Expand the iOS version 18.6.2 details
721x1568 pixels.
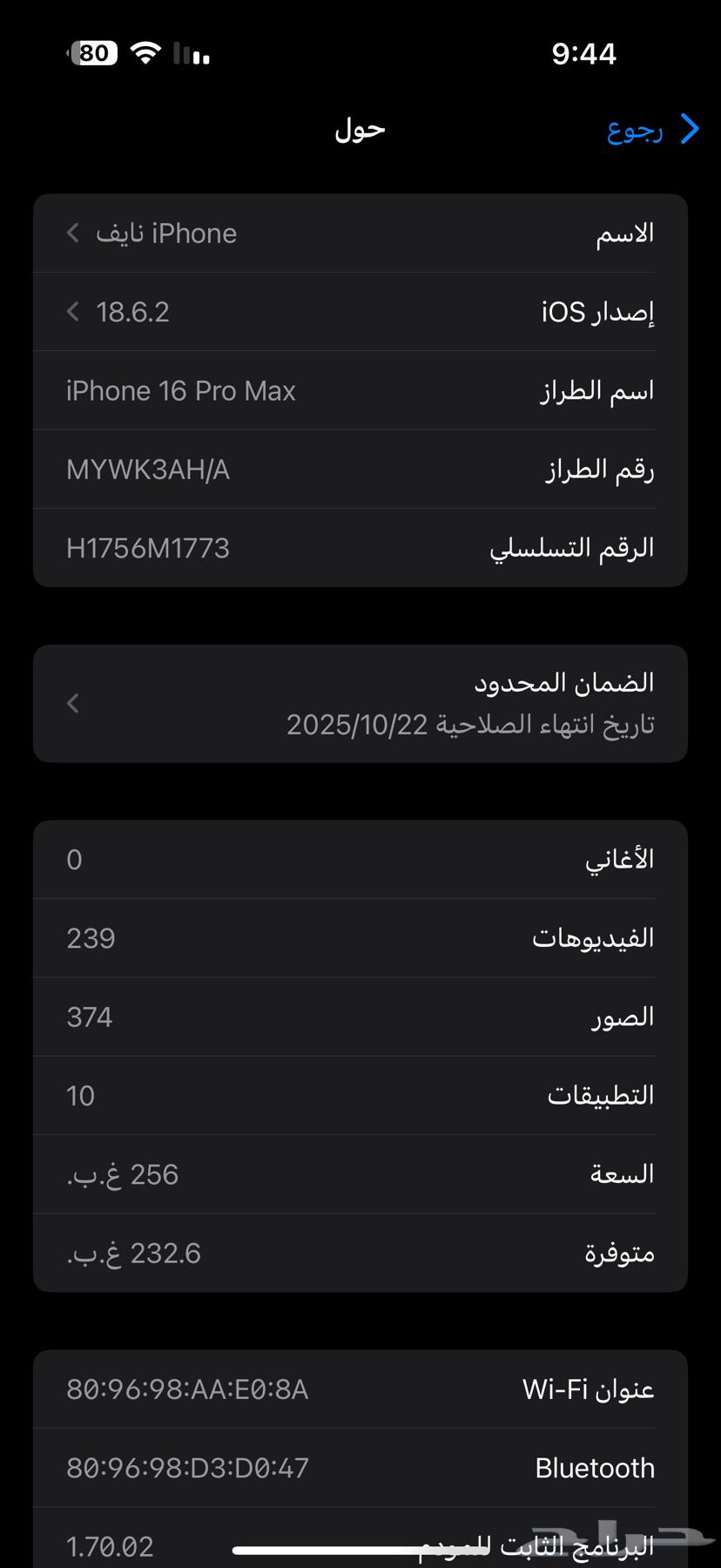pos(360,311)
